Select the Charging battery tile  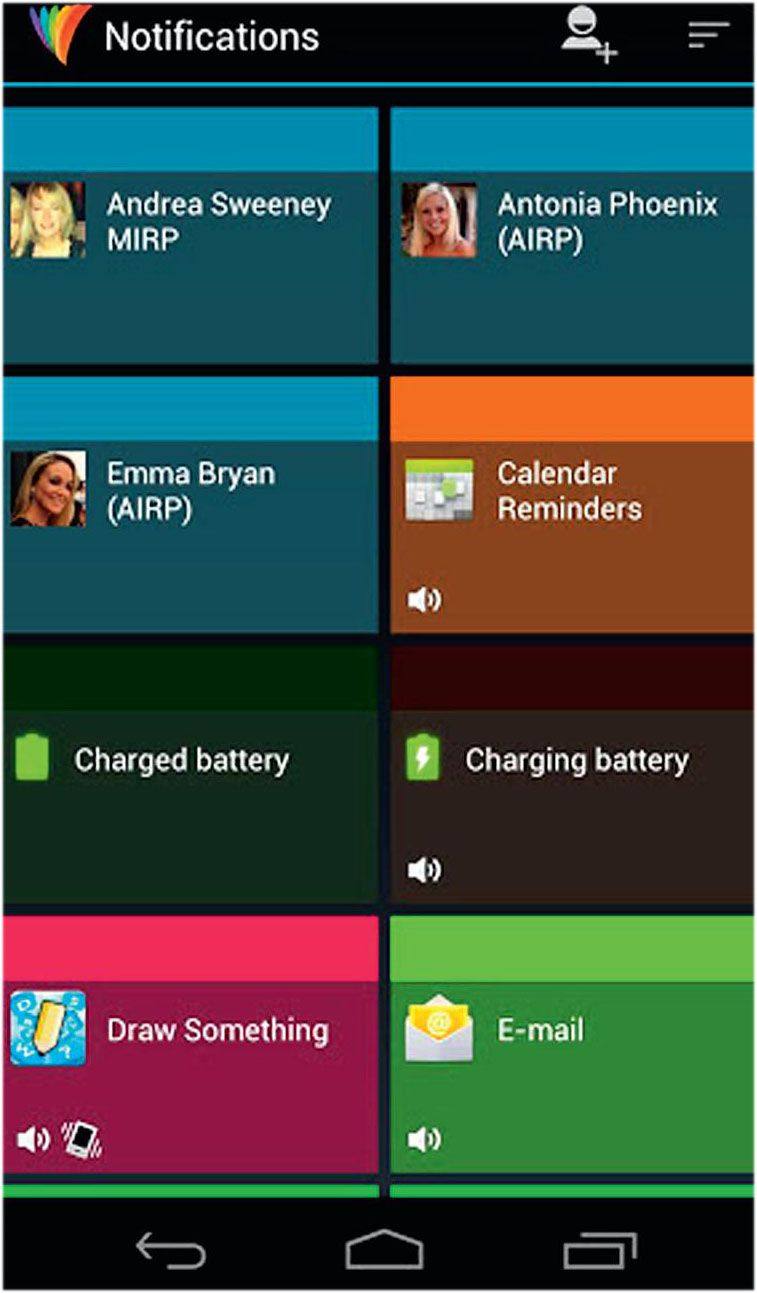click(x=572, y=775)
